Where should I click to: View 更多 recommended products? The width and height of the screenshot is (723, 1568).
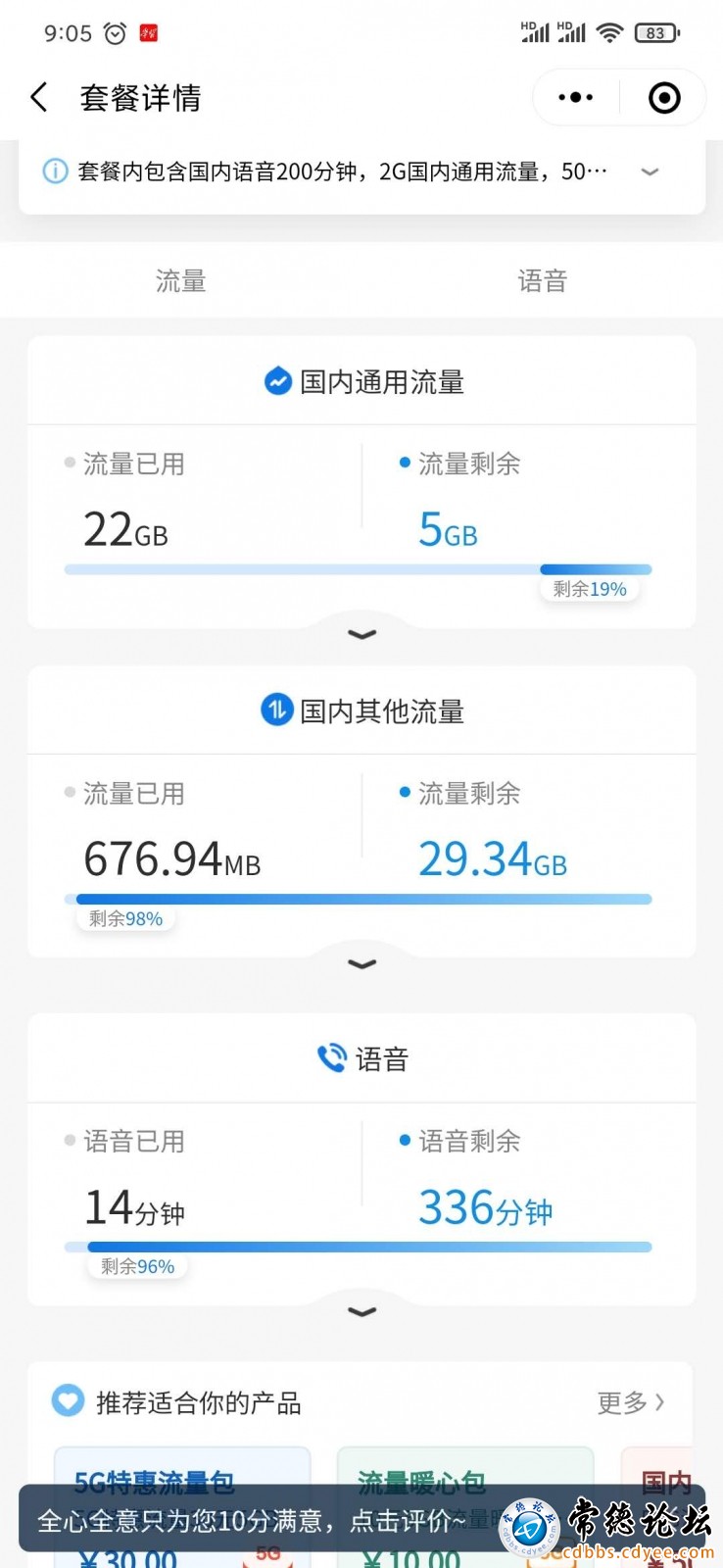tap(630, 1403)
